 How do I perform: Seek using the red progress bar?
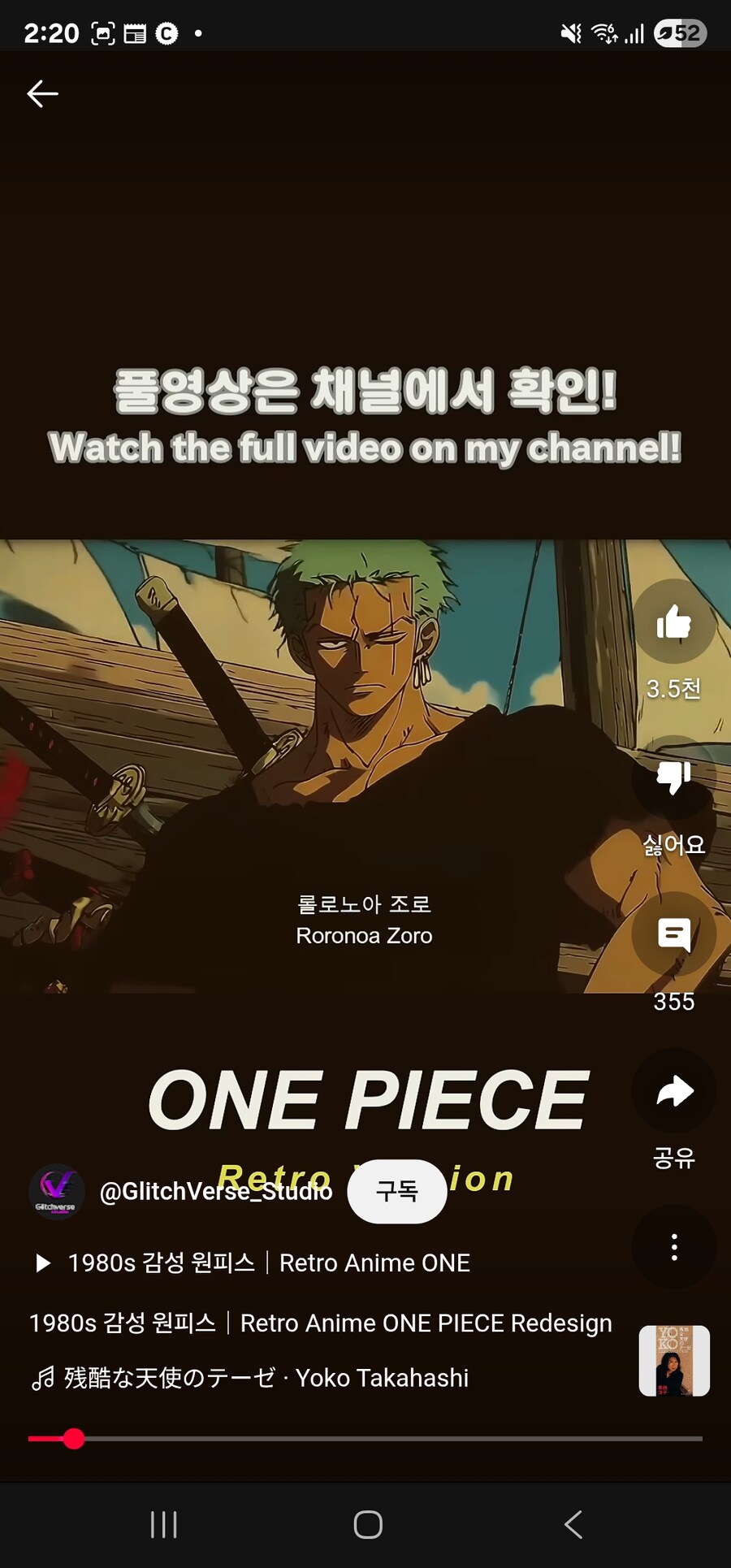[365, 1439]
